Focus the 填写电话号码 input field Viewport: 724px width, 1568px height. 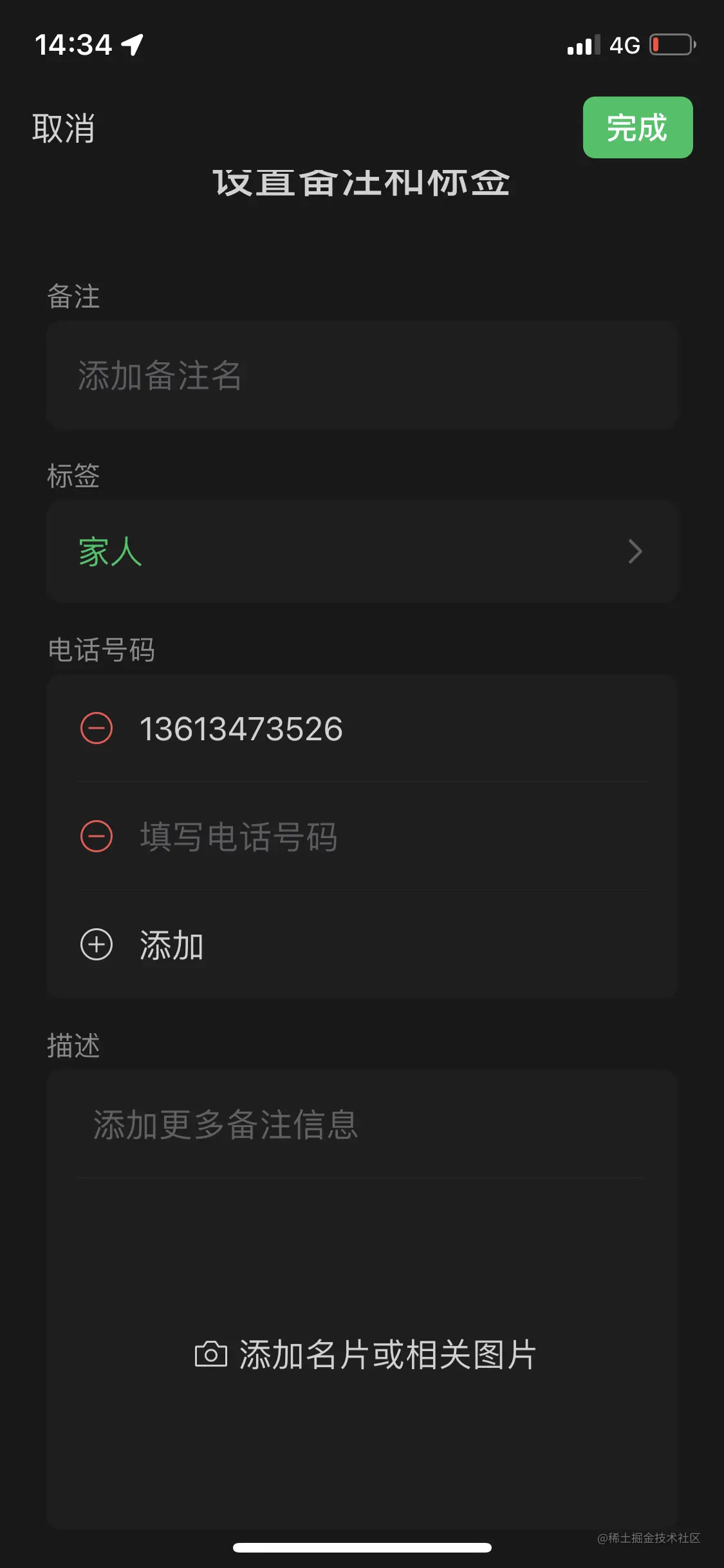click(386, 837)
